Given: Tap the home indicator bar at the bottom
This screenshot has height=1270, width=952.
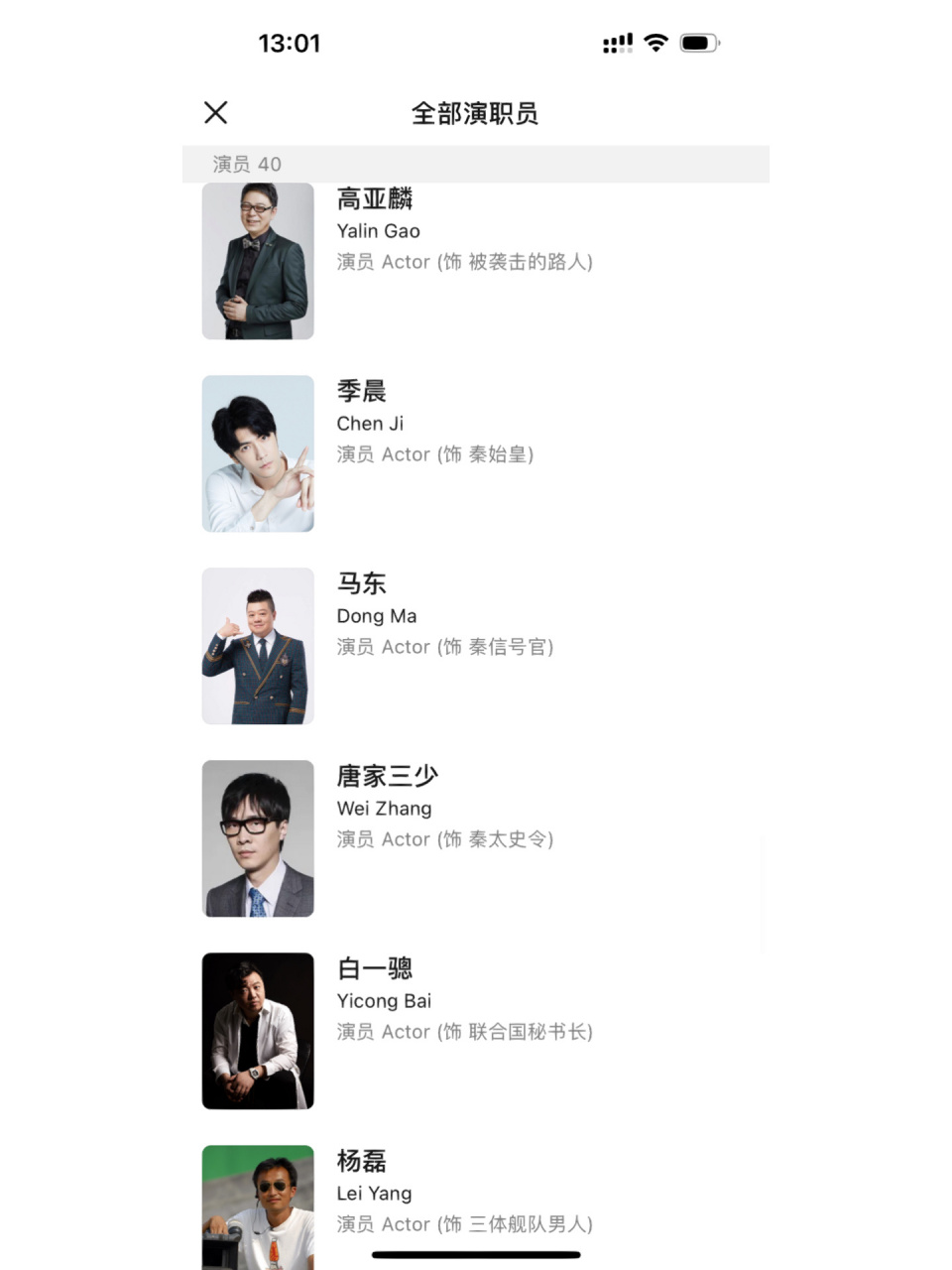Looking at the screenshot, I should (x=475, y=1256).
